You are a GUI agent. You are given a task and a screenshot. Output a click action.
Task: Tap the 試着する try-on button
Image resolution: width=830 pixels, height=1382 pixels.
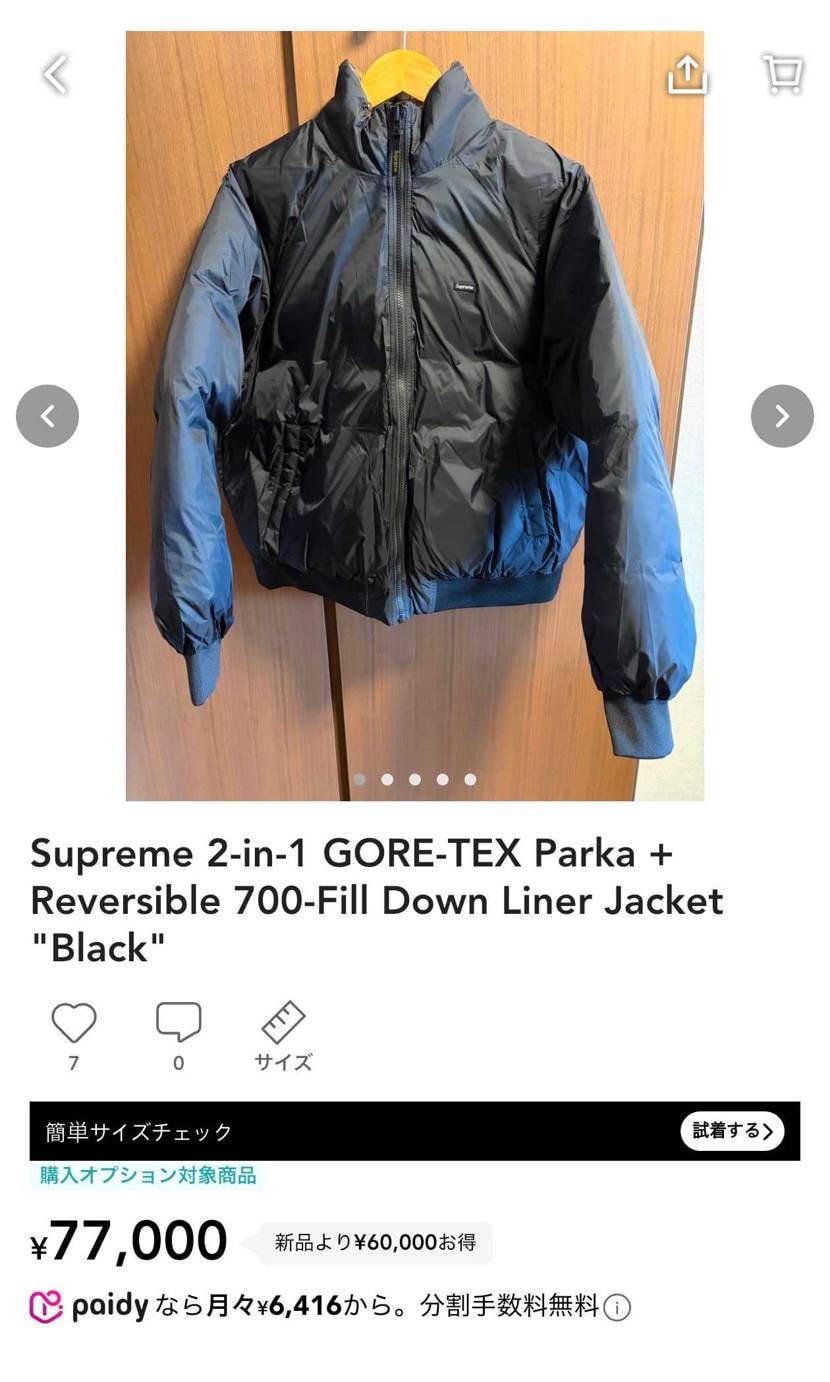733,1130
